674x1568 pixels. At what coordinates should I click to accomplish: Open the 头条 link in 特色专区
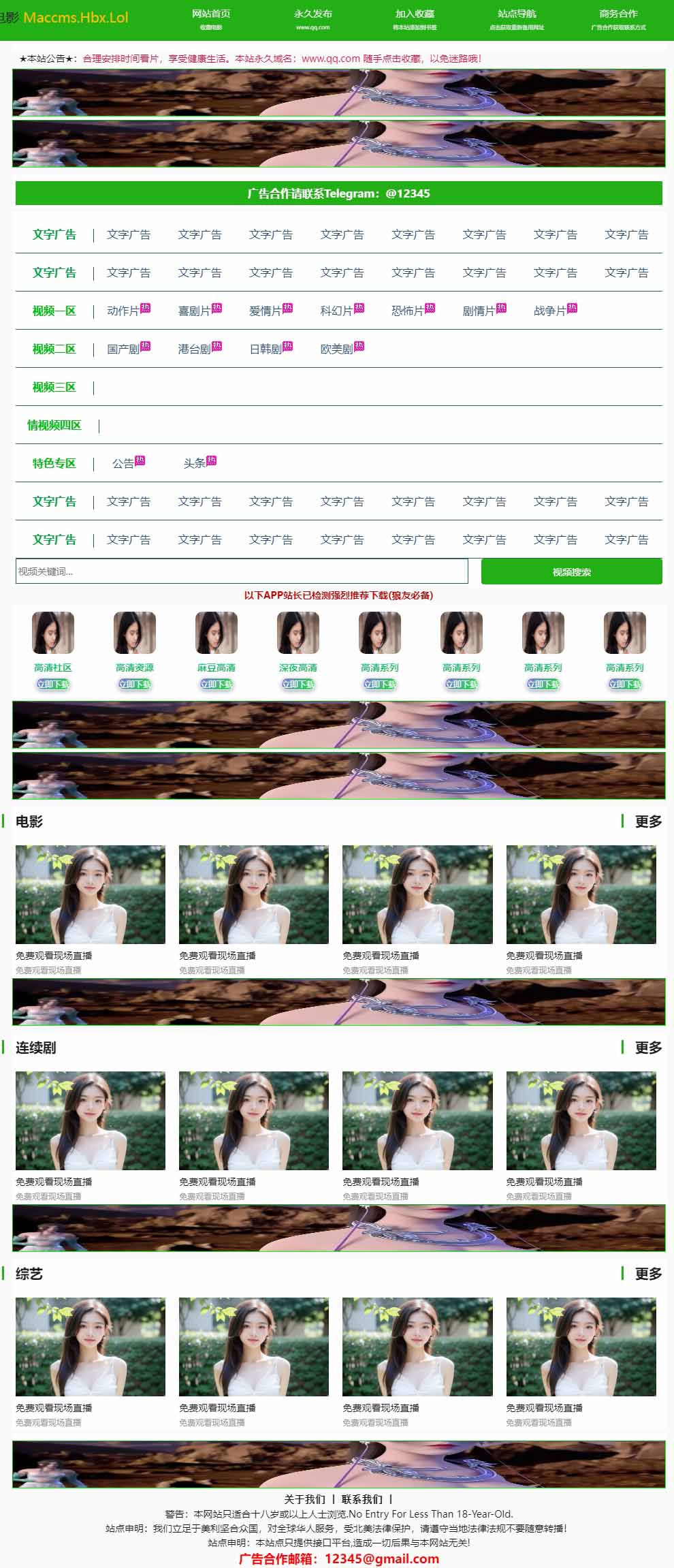point(195,463)
